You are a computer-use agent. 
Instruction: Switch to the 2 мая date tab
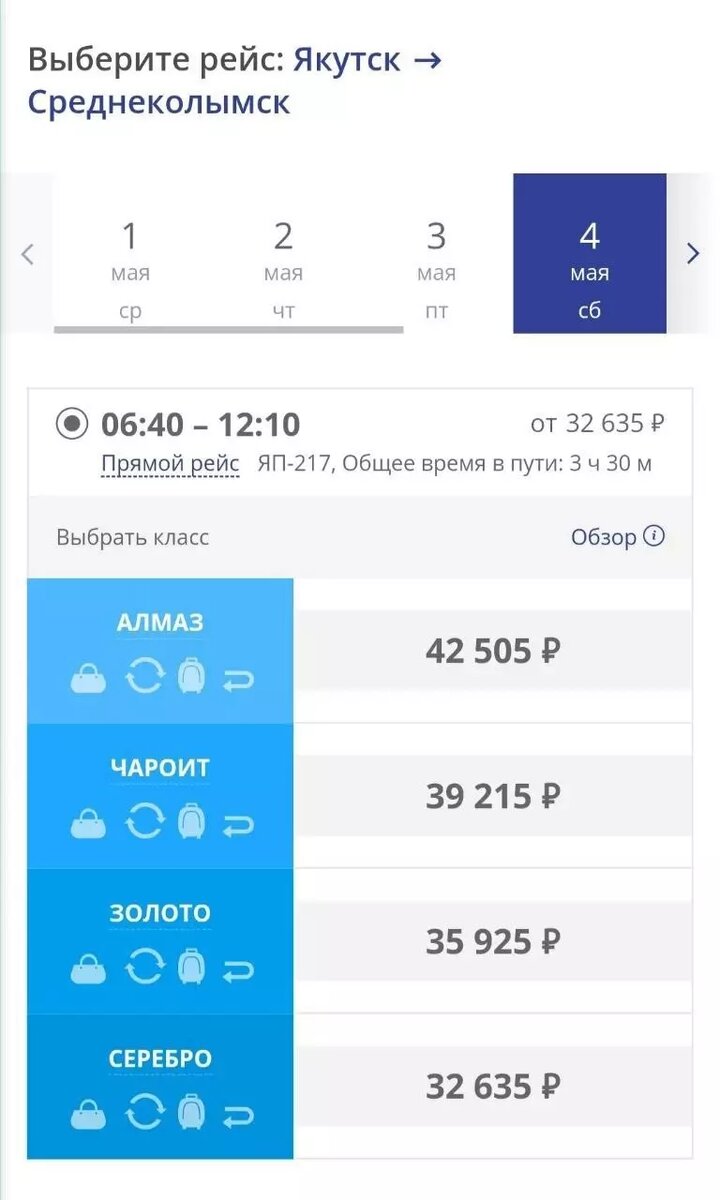pyautogui.click(x=284, y=253)
